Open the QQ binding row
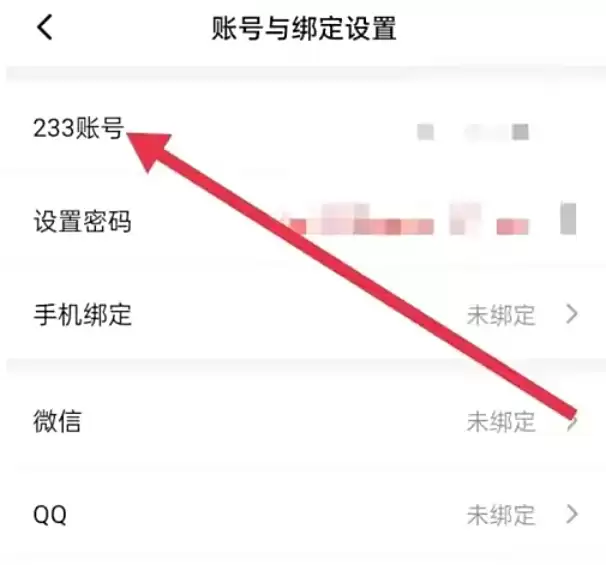606x565 pixels. tap(303, 514)
